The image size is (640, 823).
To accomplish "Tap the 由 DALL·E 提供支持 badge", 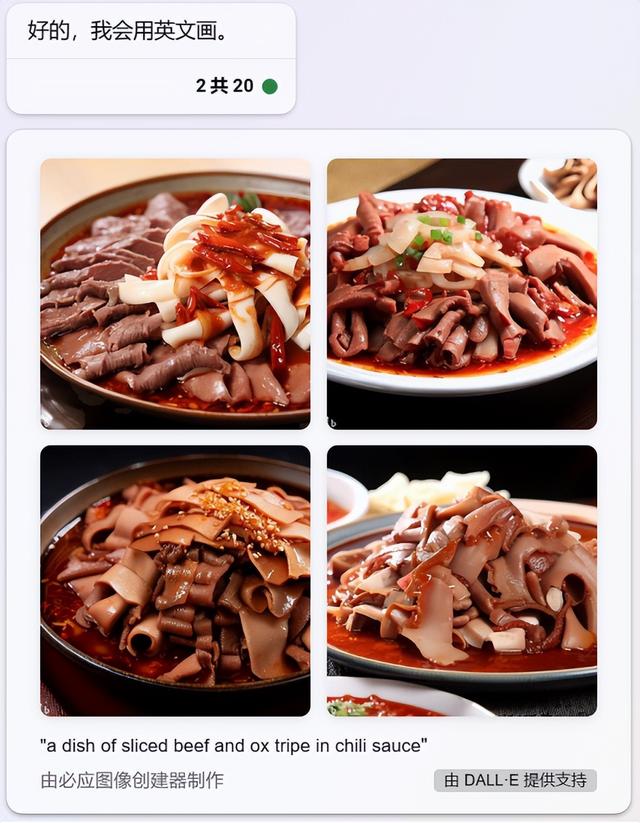I will tap(515, 780).
